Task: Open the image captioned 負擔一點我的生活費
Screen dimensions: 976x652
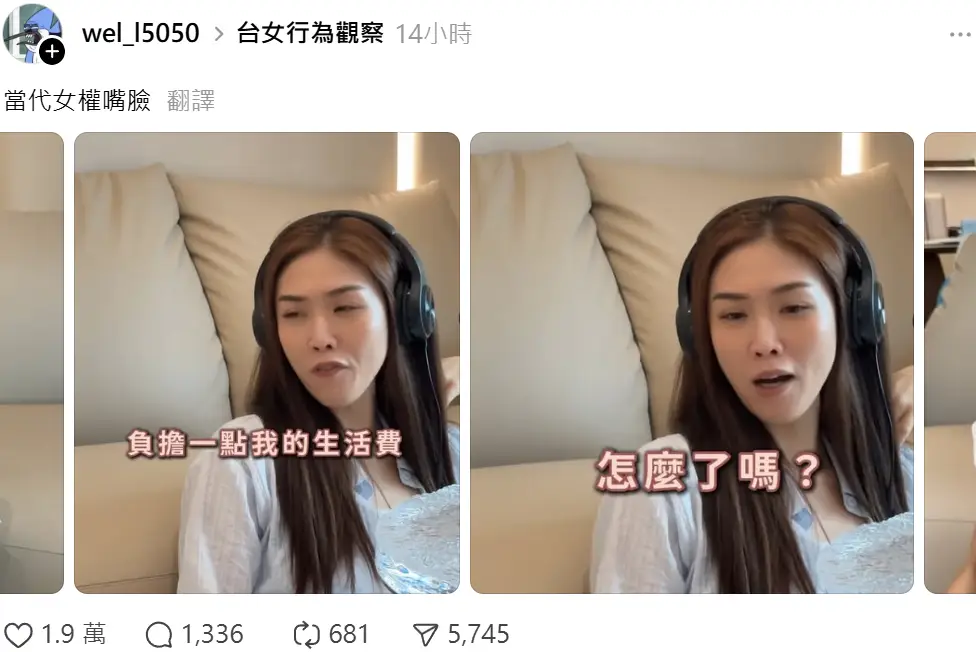Action: coord(267,363)
